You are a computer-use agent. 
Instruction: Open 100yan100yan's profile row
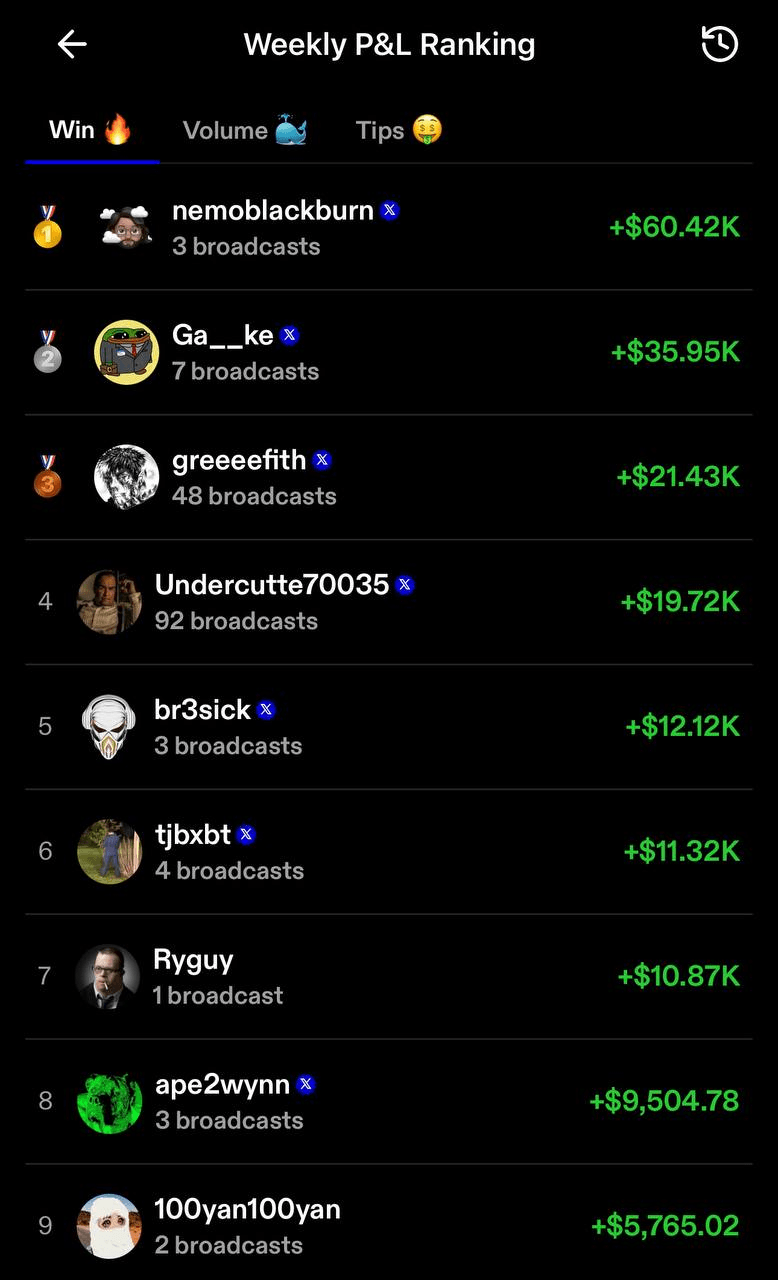pyautogui.click(x=388, y=1226)
